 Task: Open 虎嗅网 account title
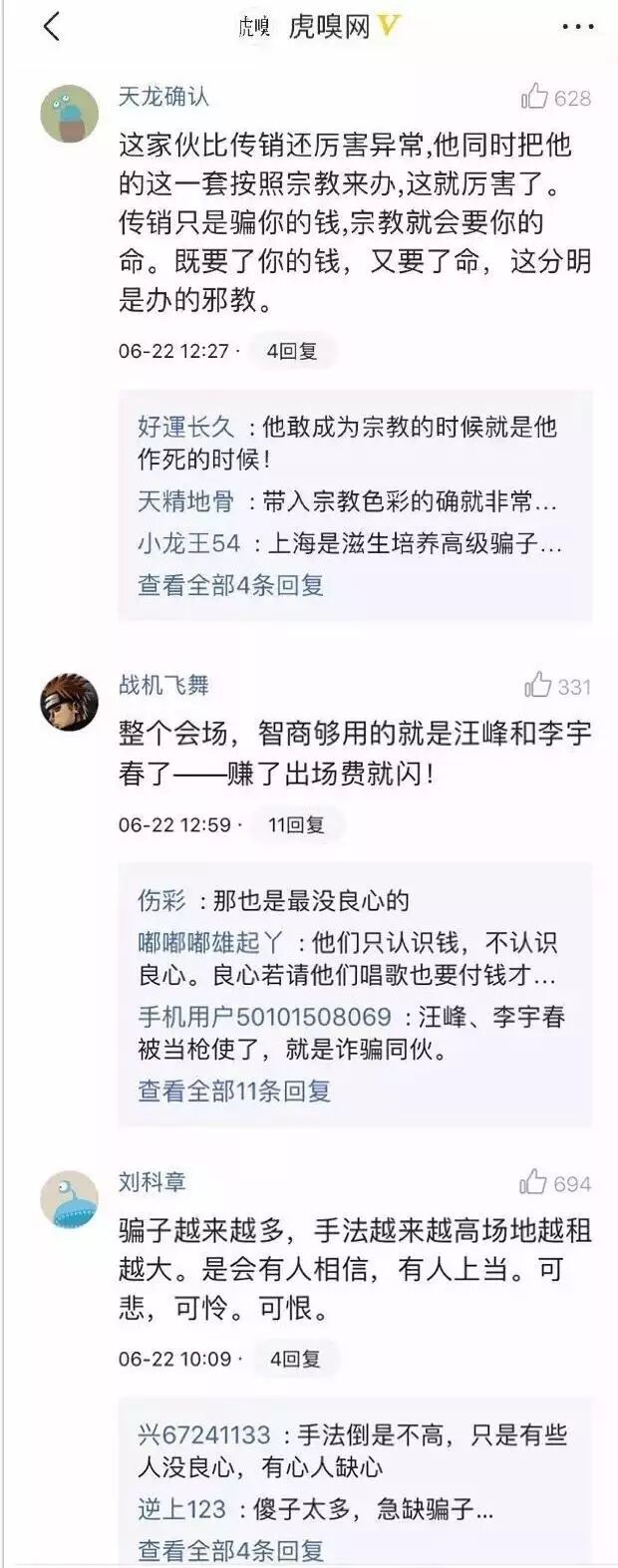point(329,27)
